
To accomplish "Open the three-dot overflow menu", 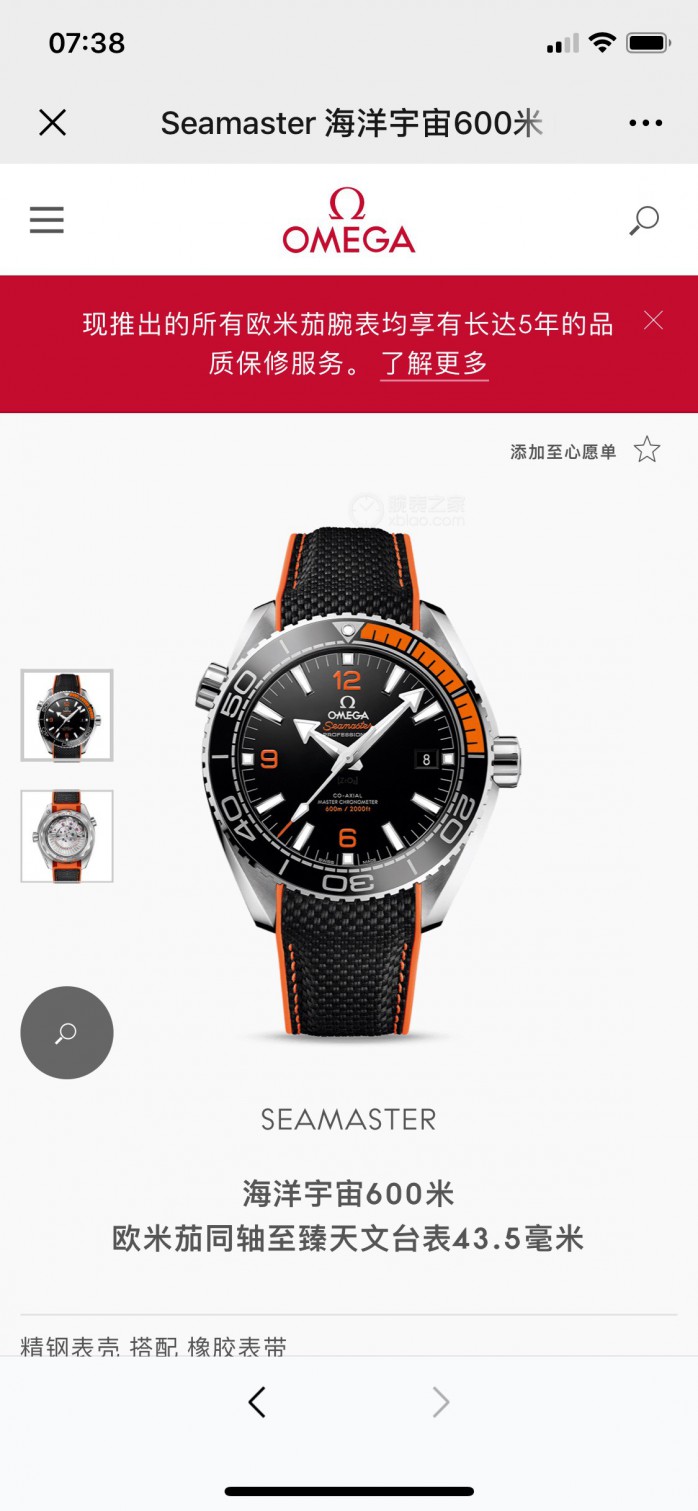I will click(x=645, y=123).
